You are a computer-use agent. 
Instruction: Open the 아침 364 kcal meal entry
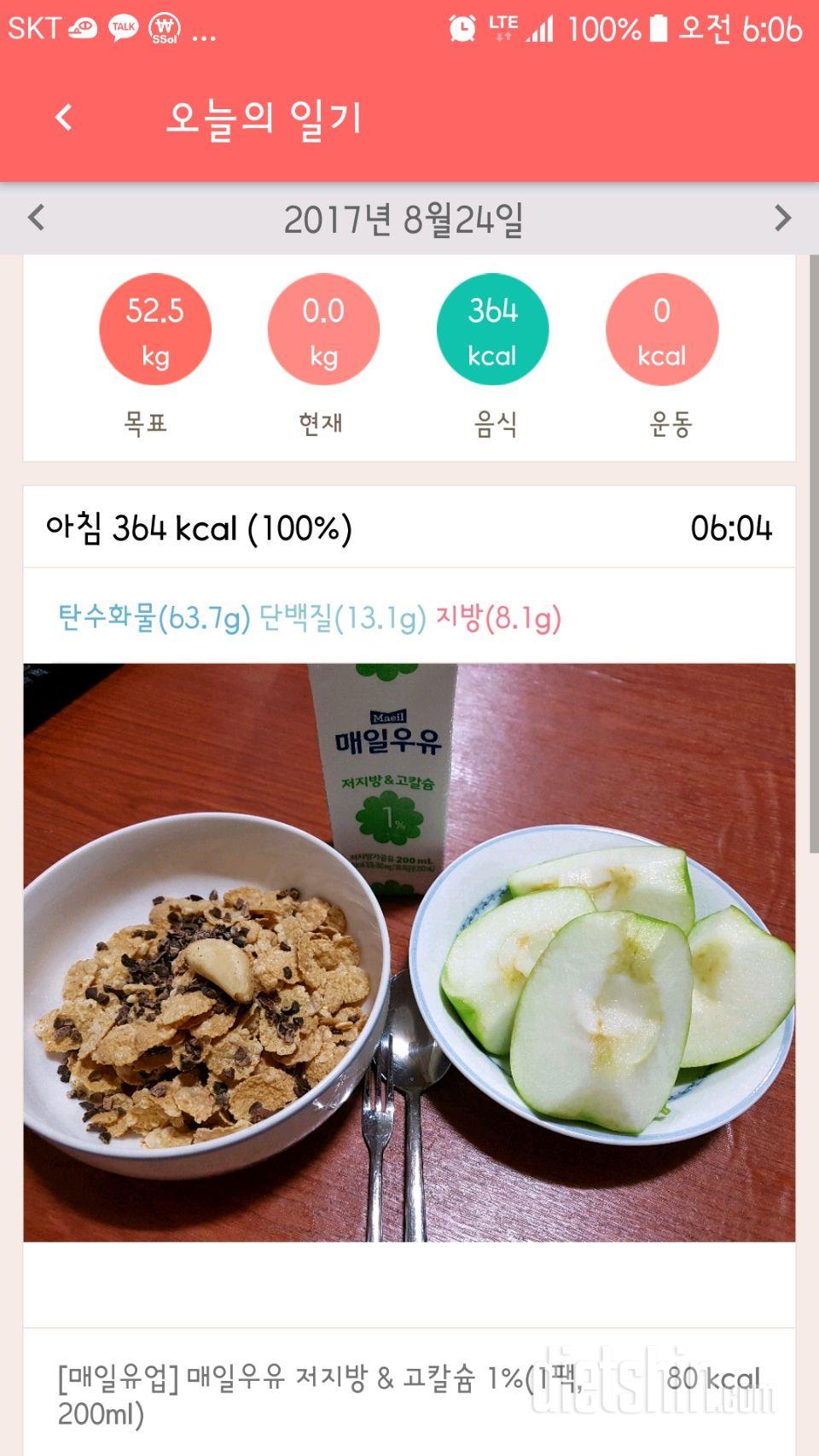[x=408, y=528]
